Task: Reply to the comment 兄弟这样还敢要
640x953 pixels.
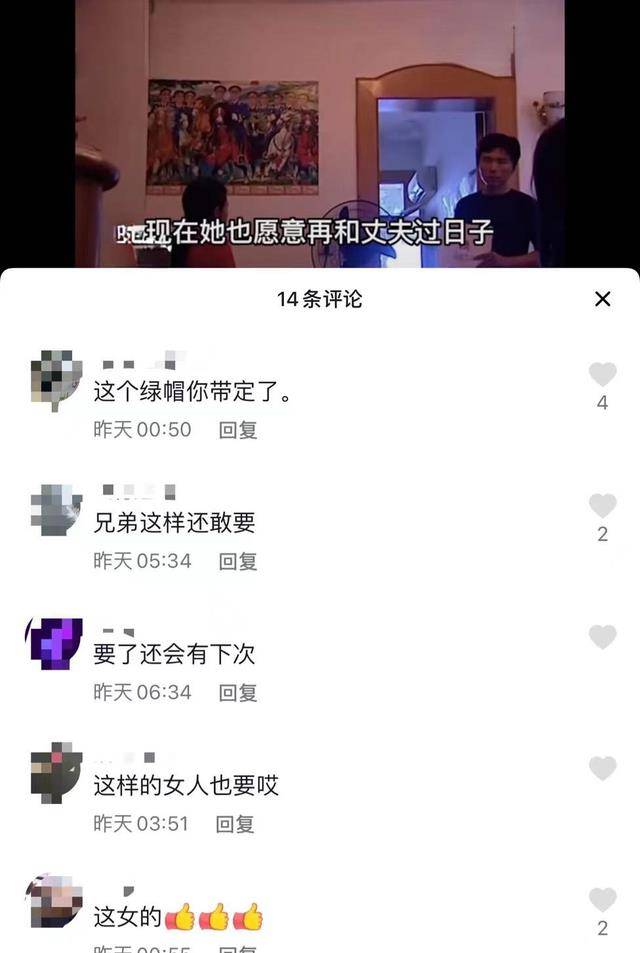Action: pos(238,561)
